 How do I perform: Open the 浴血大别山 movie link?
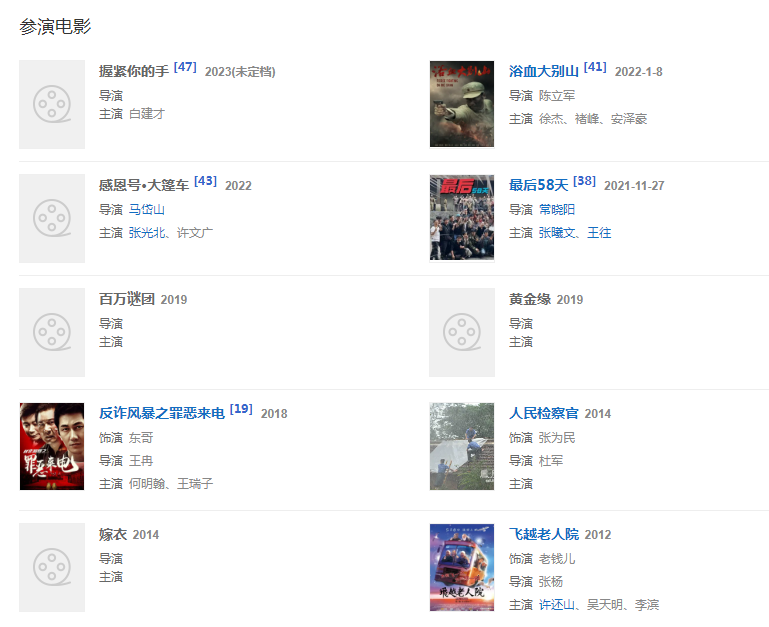[544, 72]
